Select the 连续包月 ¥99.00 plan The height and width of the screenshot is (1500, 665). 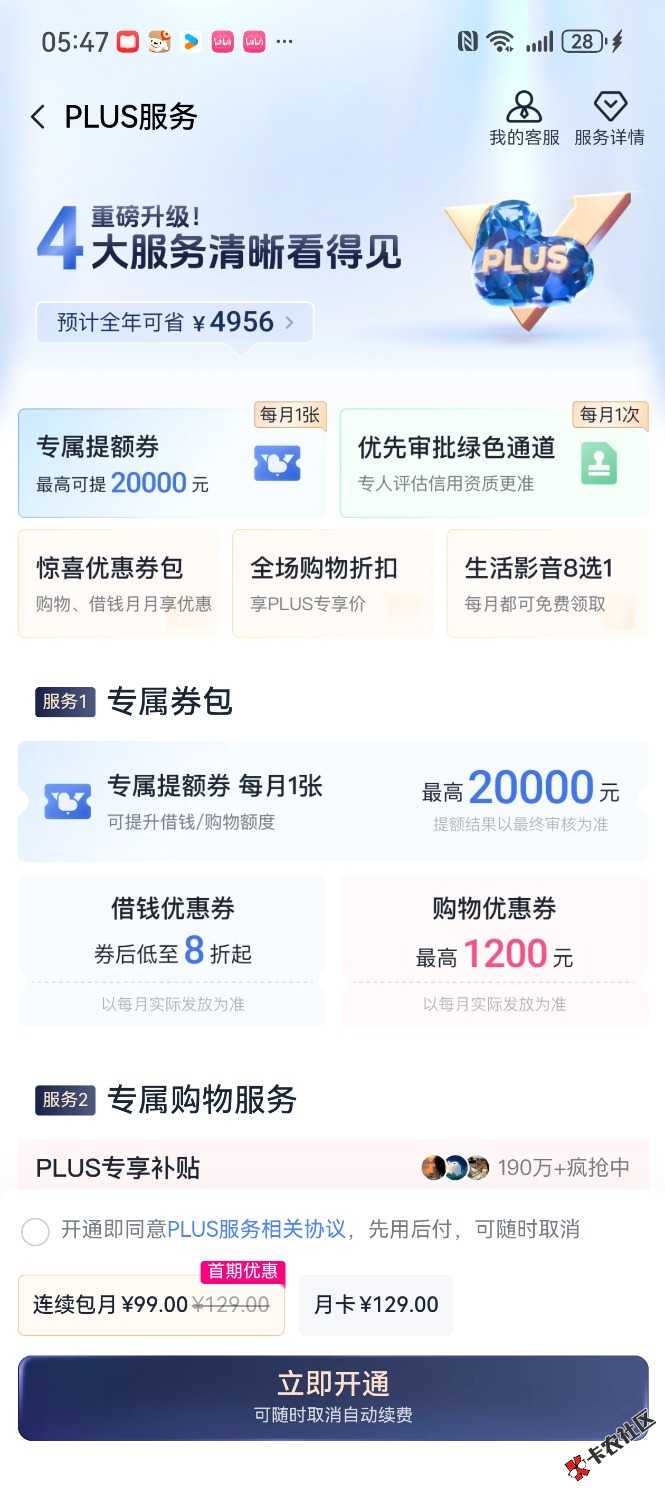[151, 1305]
